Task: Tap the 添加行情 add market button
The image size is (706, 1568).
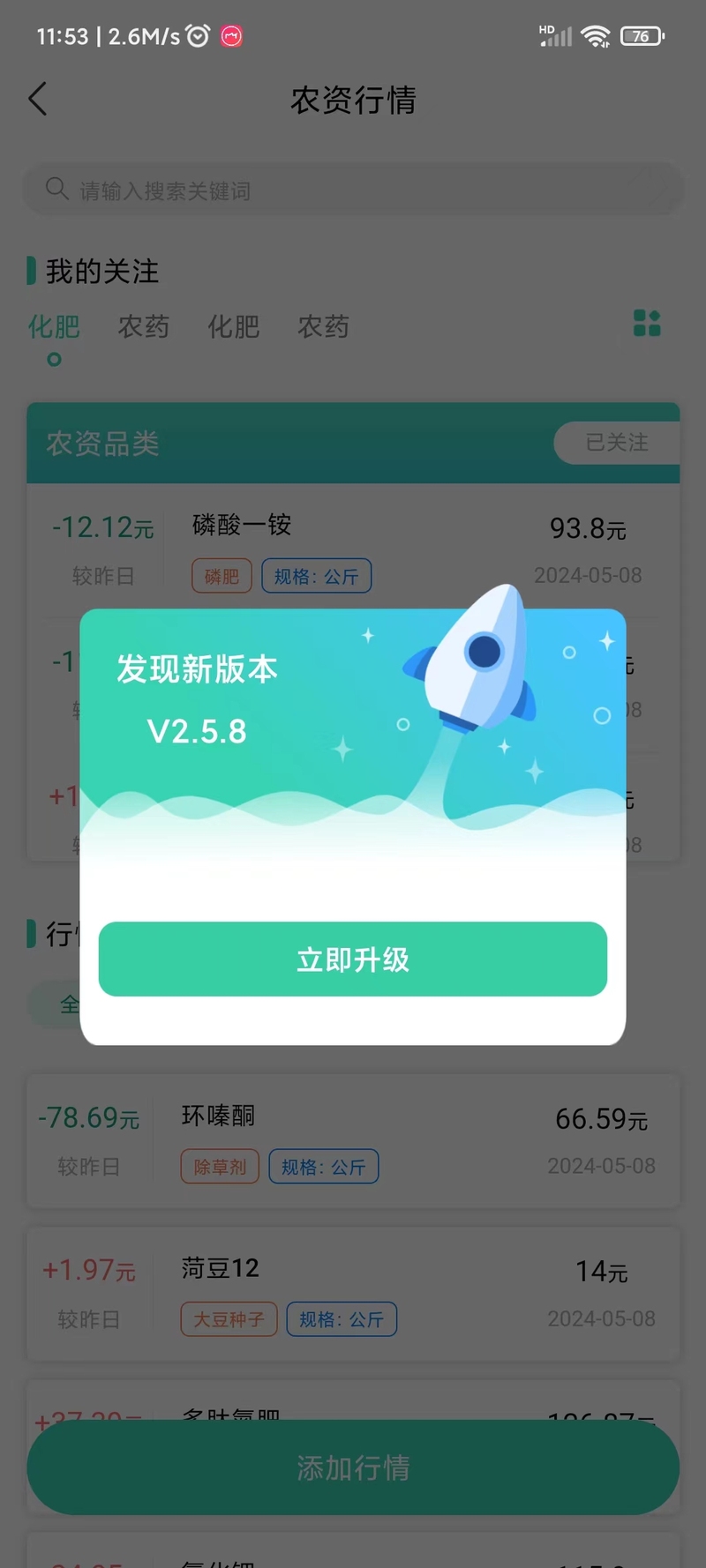Action: (x=353, y=1467)
